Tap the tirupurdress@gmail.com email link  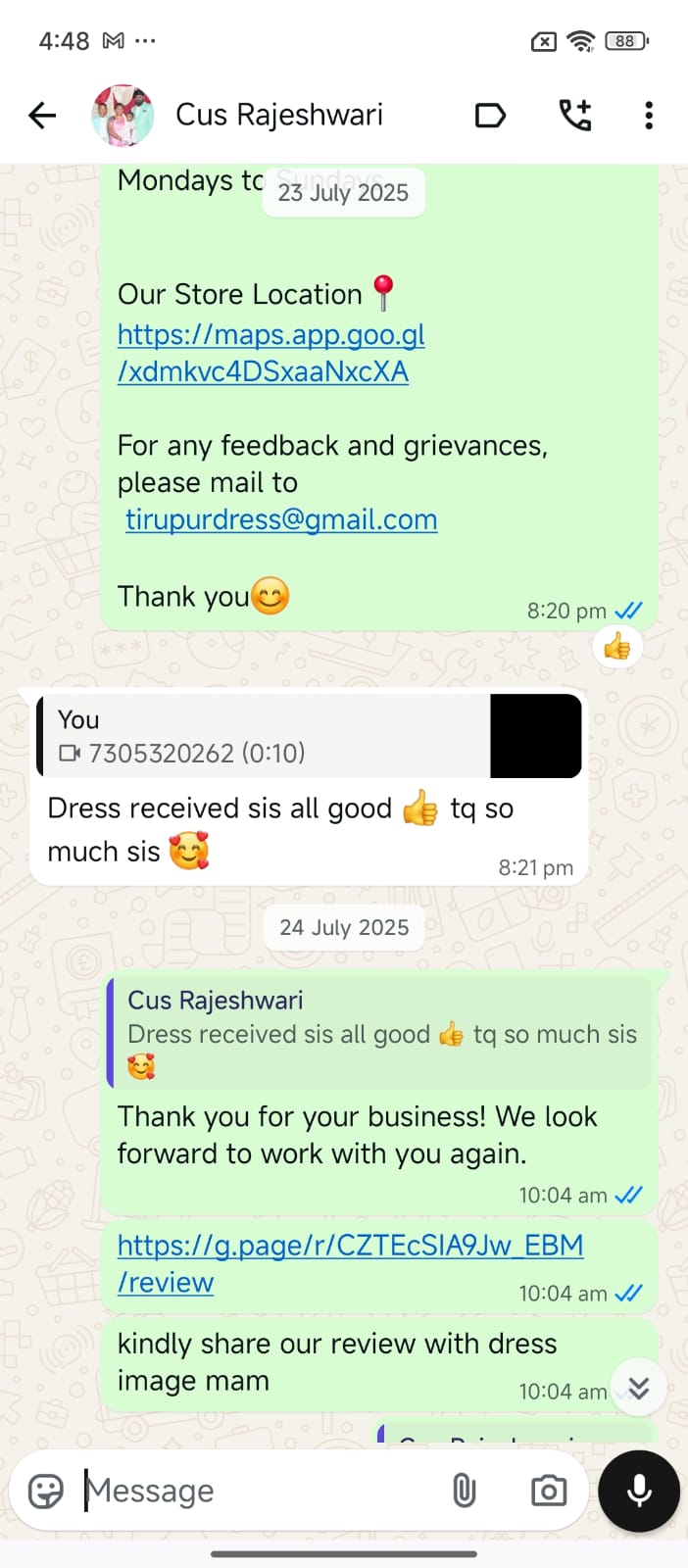[x=281, y=519]
